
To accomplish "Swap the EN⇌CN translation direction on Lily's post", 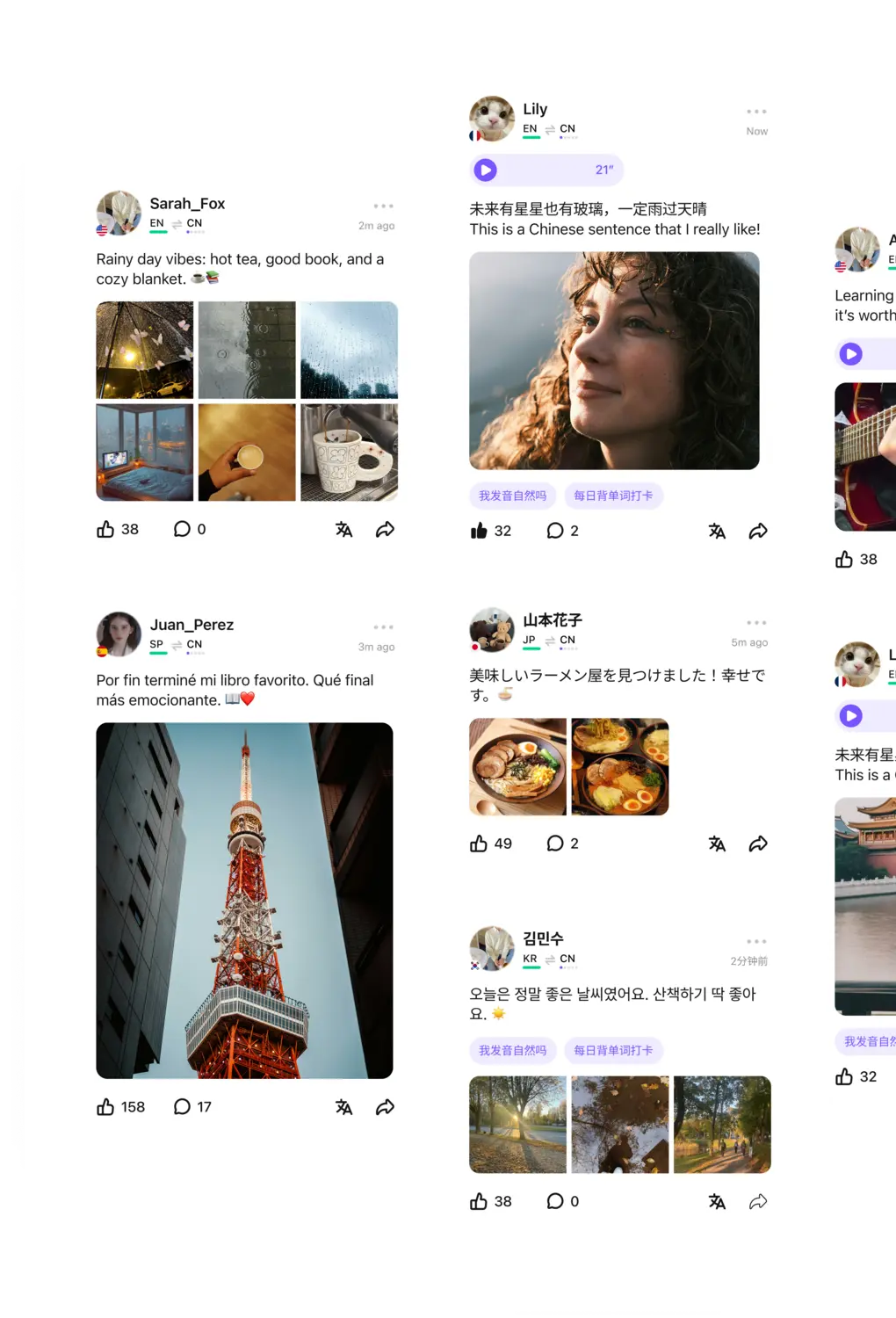I will (548, 128).
